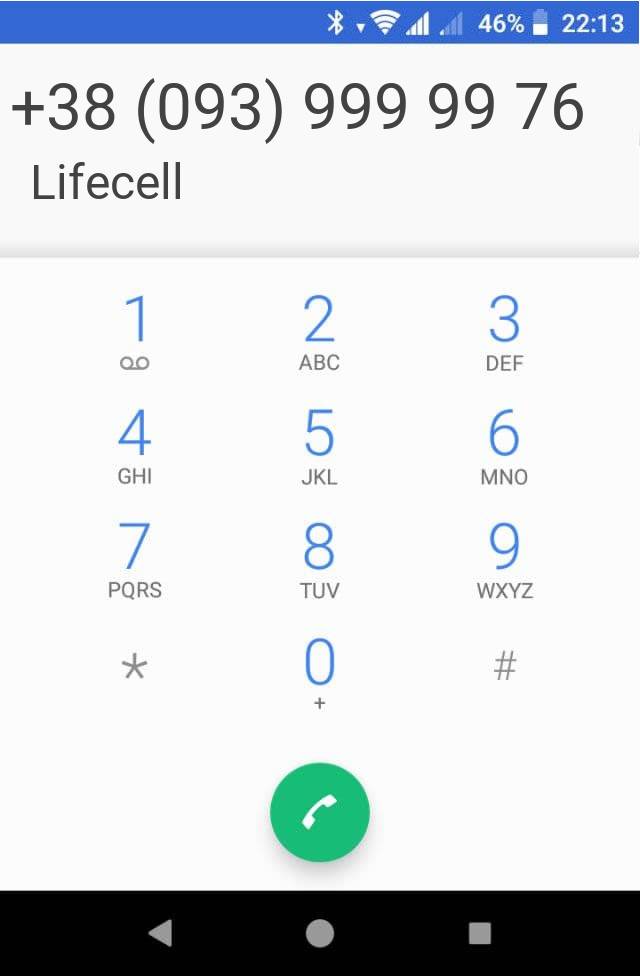Dial the digit 1 voicemail key
The image size is (640, 976).
click(134, 333)
